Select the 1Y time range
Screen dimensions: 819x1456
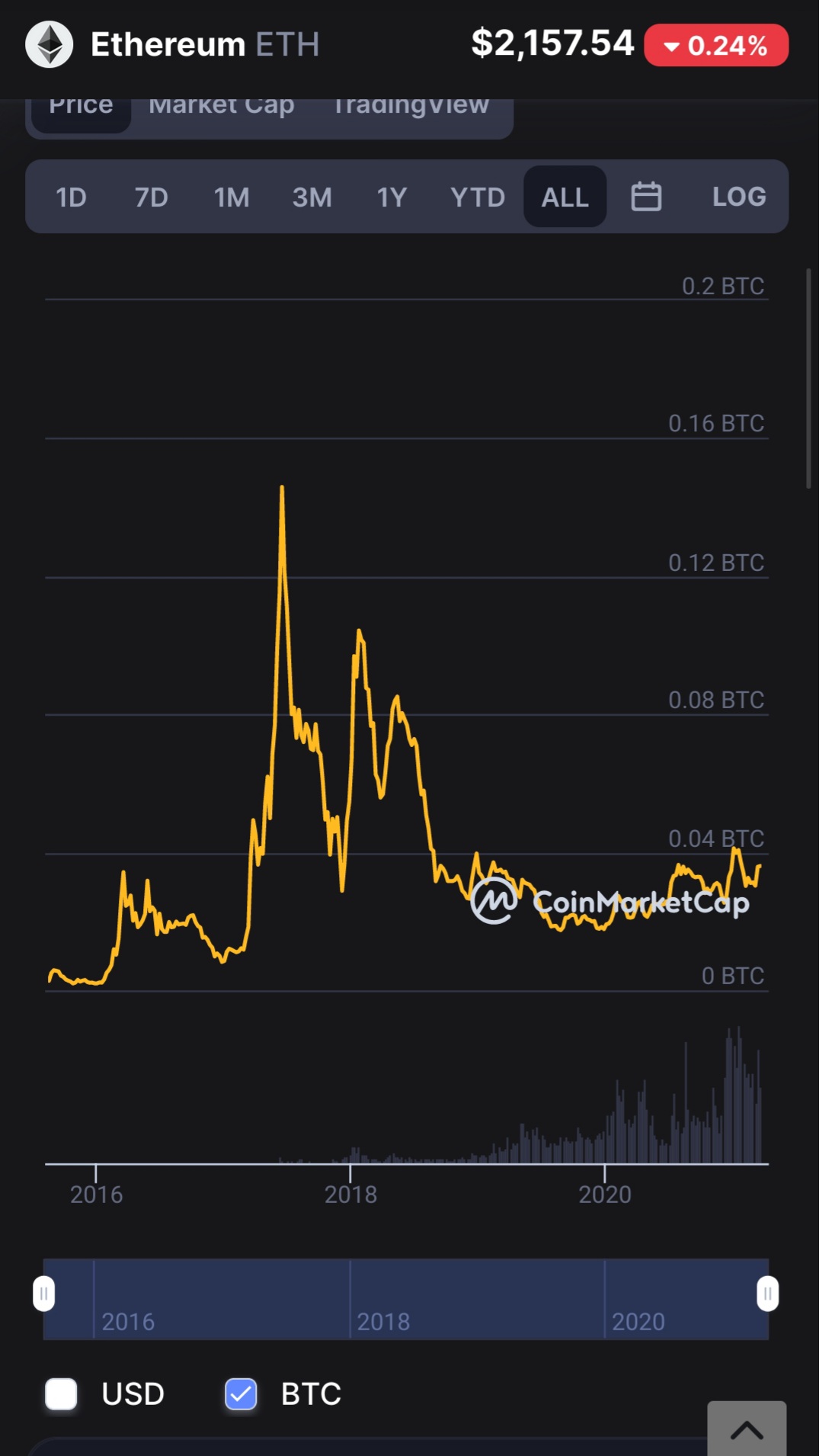(392, 197)
